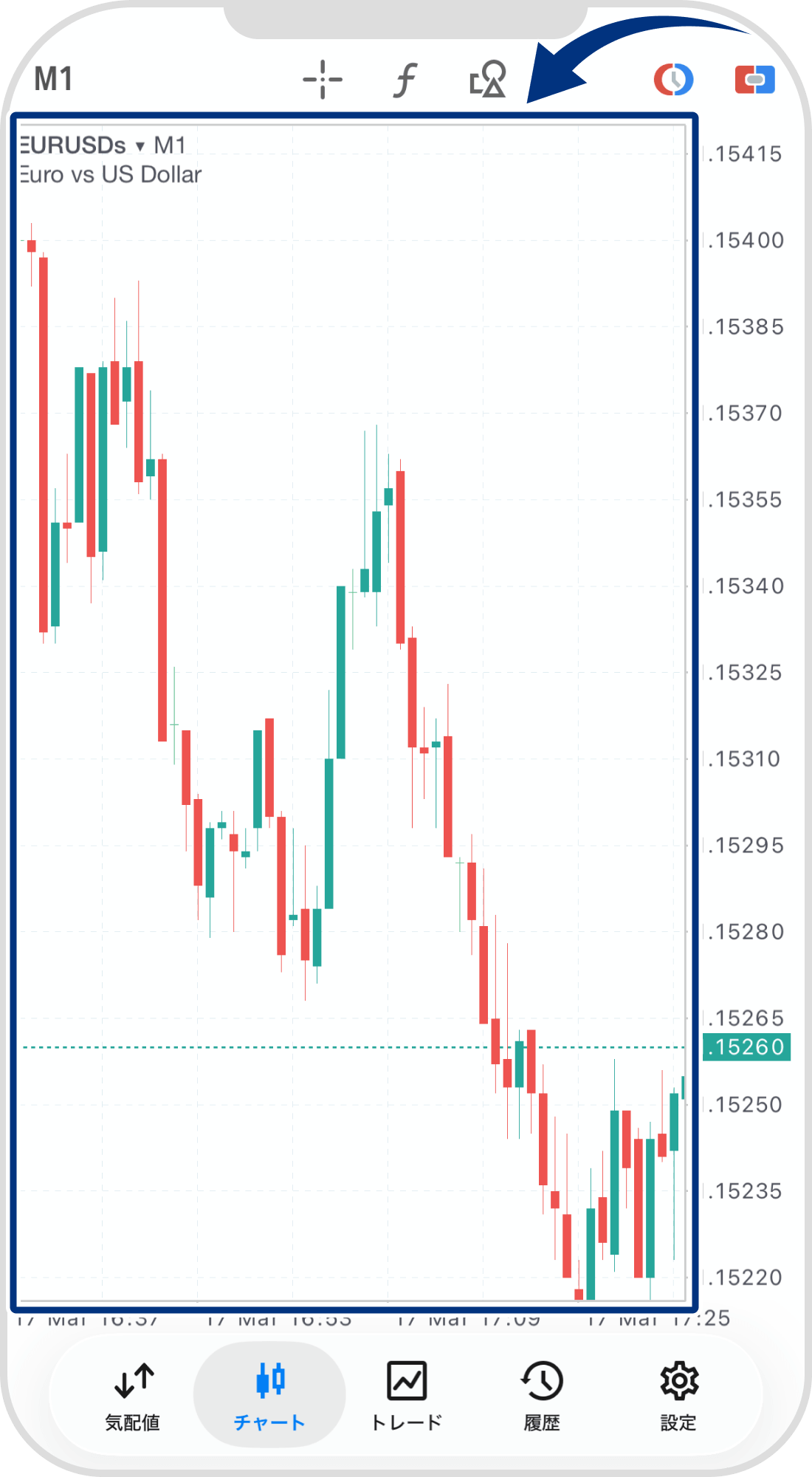This screenshot has height=1477, width=812.
Task: Tap the red and blue clock icon
Action: click(x=673, y=80)
